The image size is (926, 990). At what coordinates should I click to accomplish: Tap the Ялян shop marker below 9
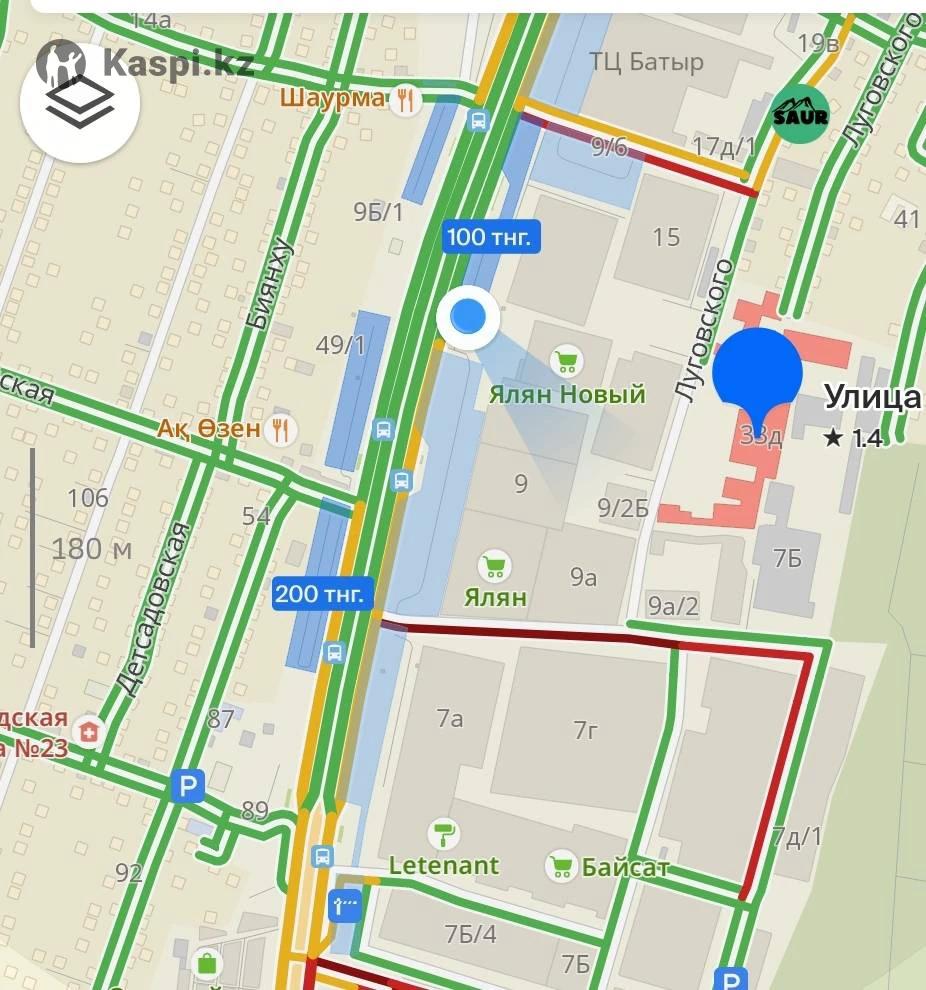click(x=494, y=567)
